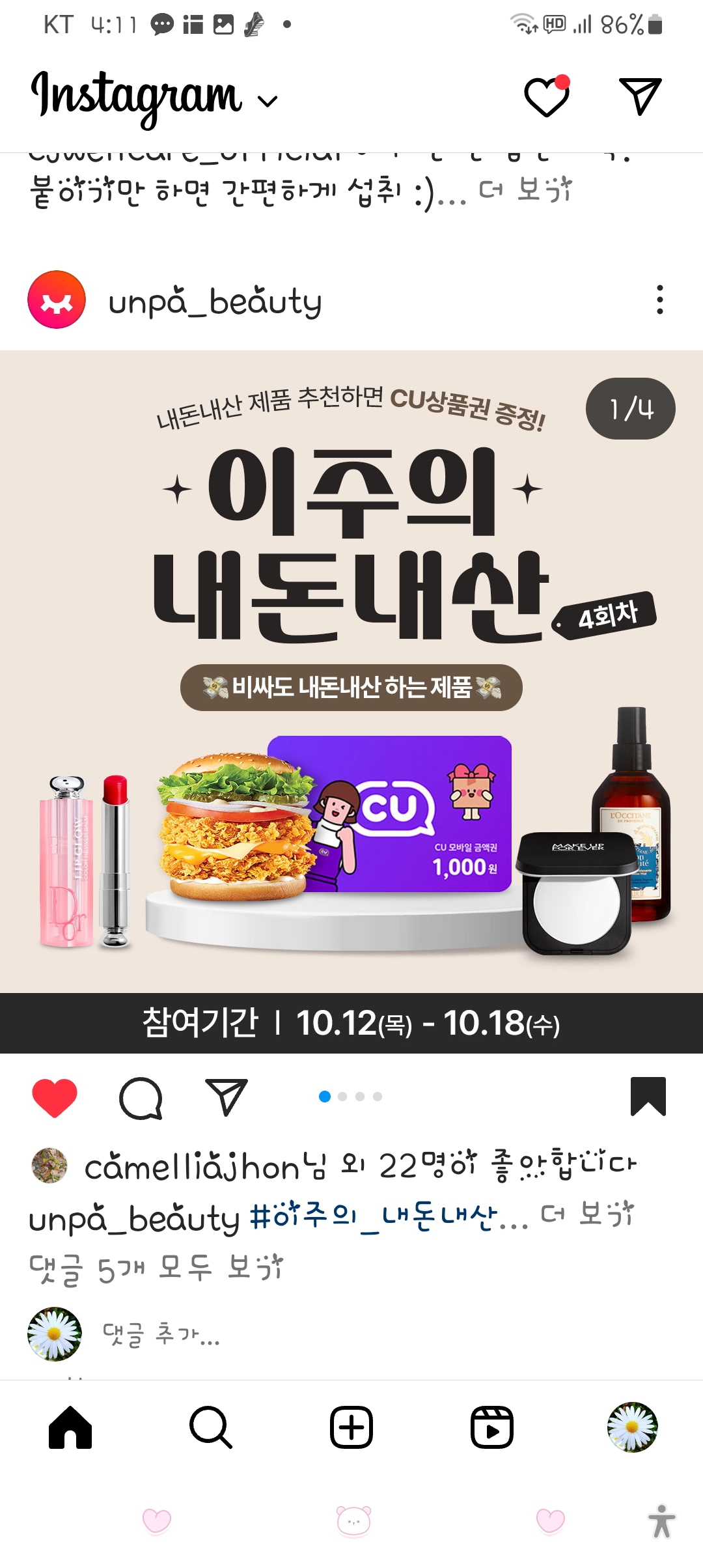
Task: Tap the add comment field
Action: [260, 1335]
